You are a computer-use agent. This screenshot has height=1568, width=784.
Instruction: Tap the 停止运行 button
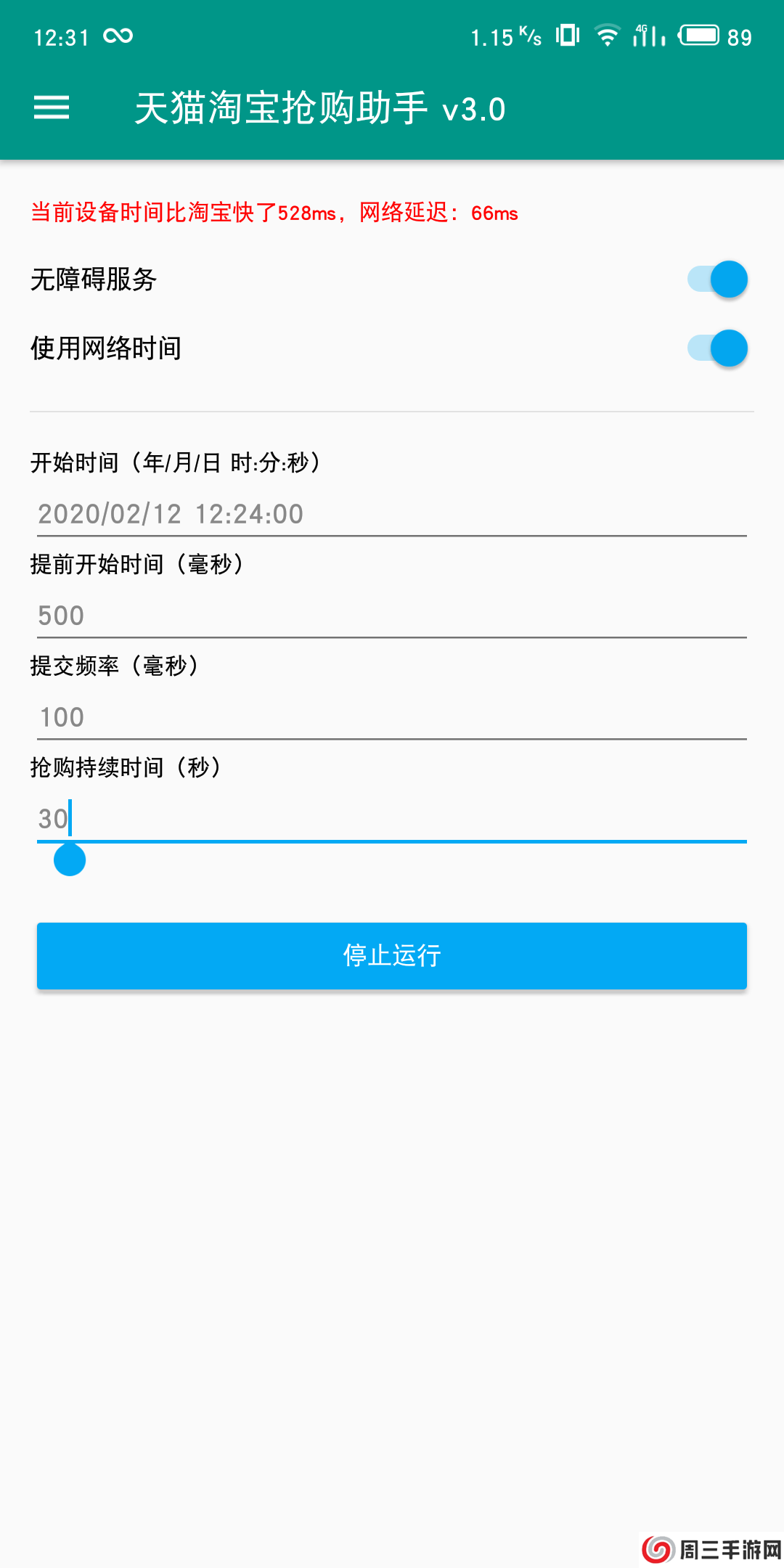(392, 955)
